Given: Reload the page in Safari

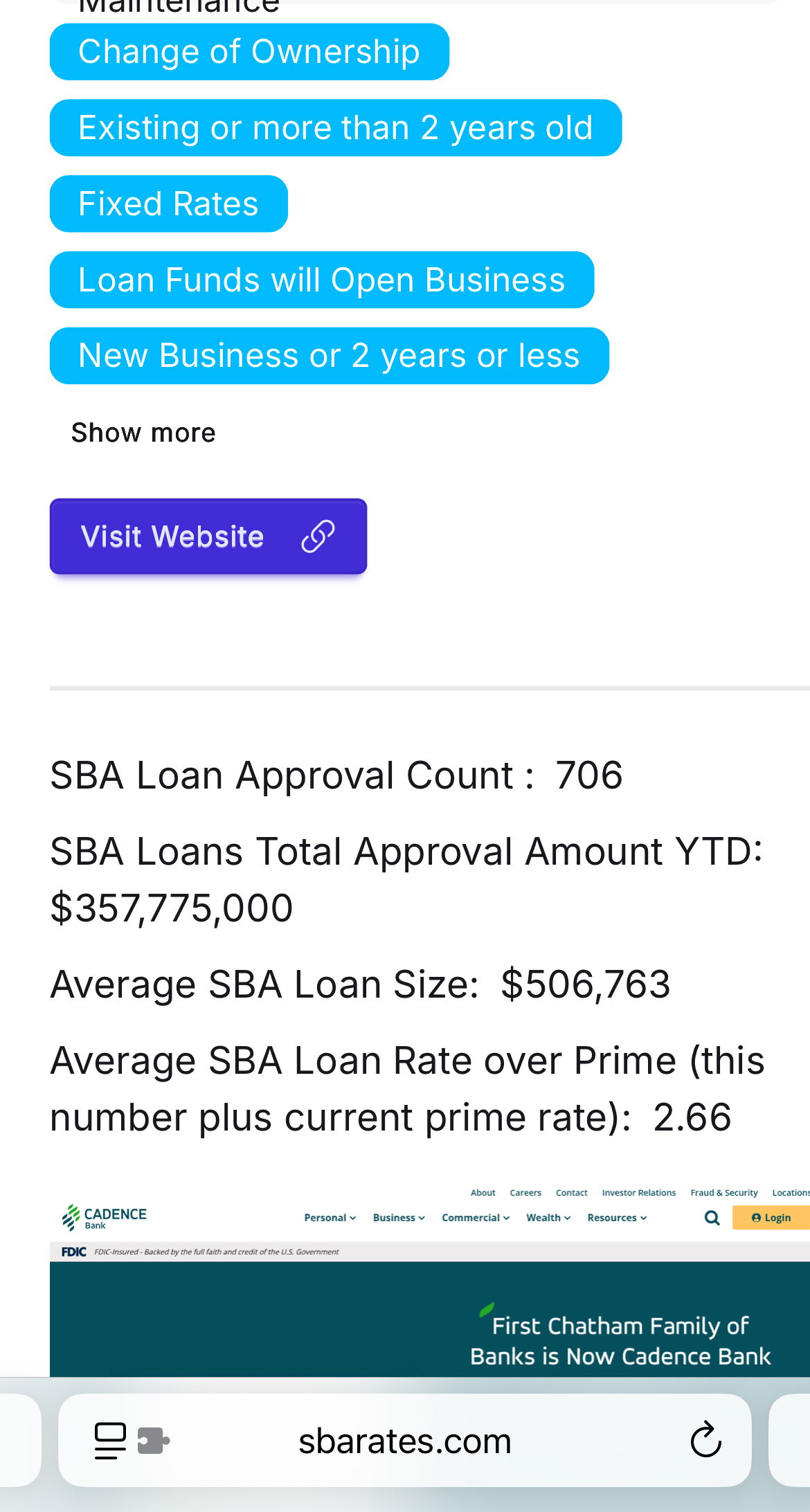Looking at the screenshot, I should tap(705, 1440).
